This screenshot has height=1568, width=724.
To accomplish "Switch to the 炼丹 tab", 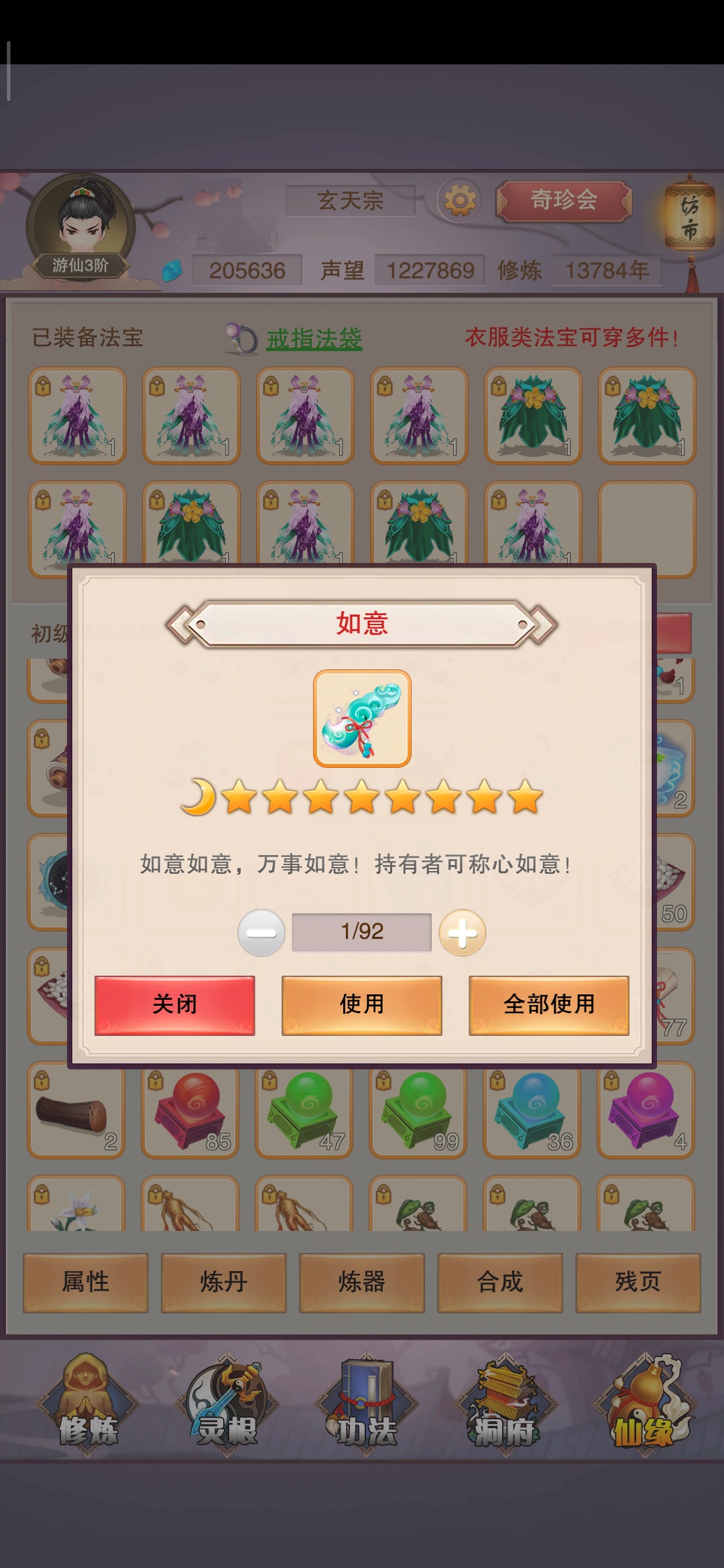I will tap(224, 1282).
